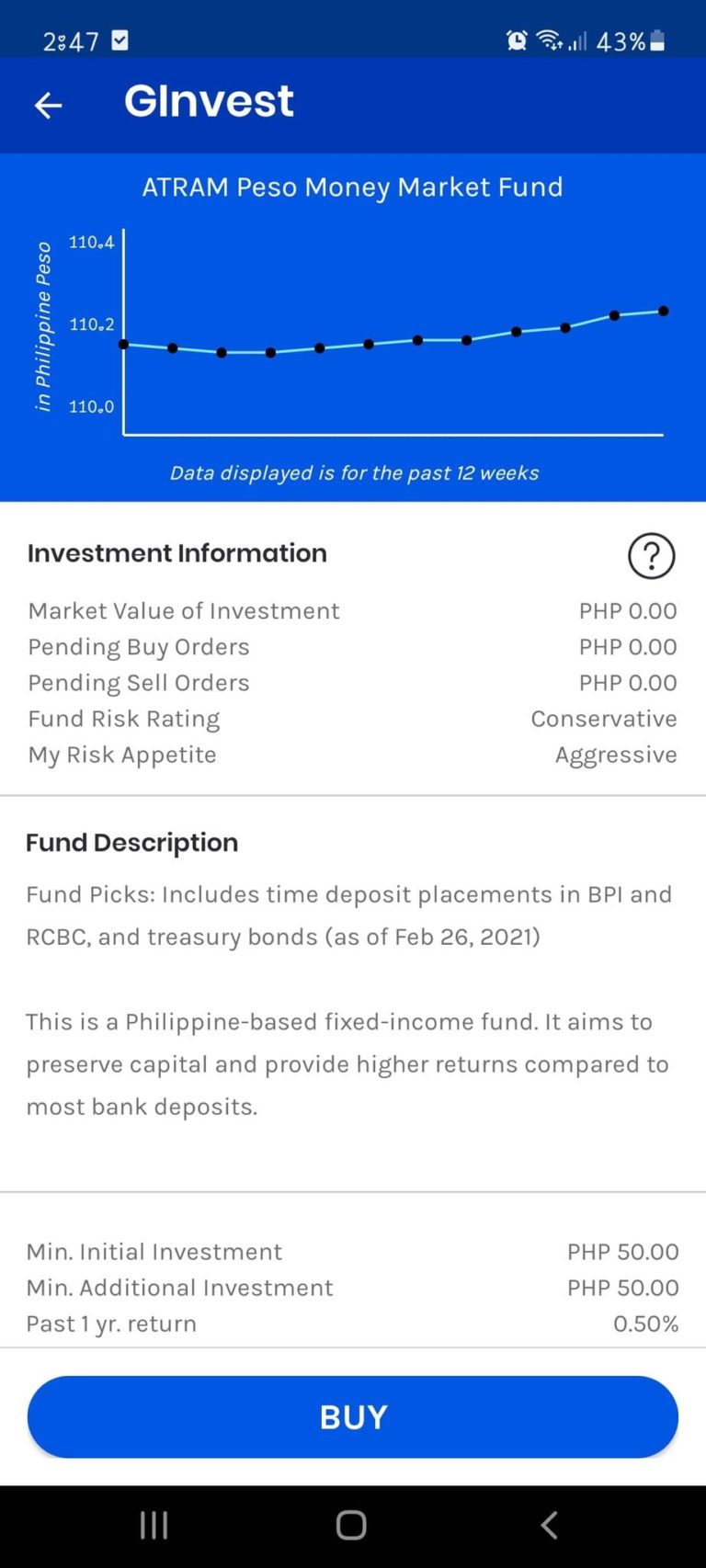Tap the Wi-Fi icon in the status bar

point(549,40)
